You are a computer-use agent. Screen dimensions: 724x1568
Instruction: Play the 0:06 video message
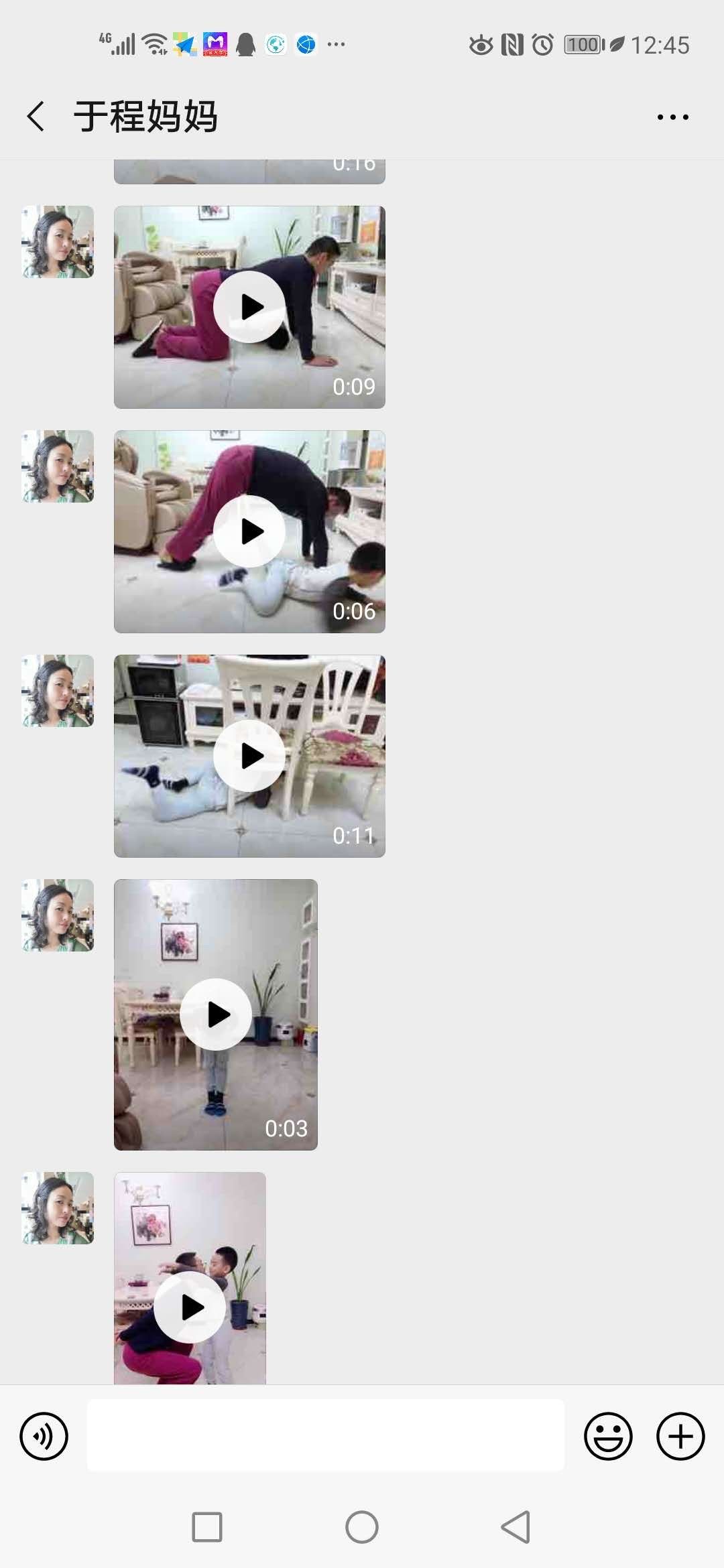click(x=249, y=531)
